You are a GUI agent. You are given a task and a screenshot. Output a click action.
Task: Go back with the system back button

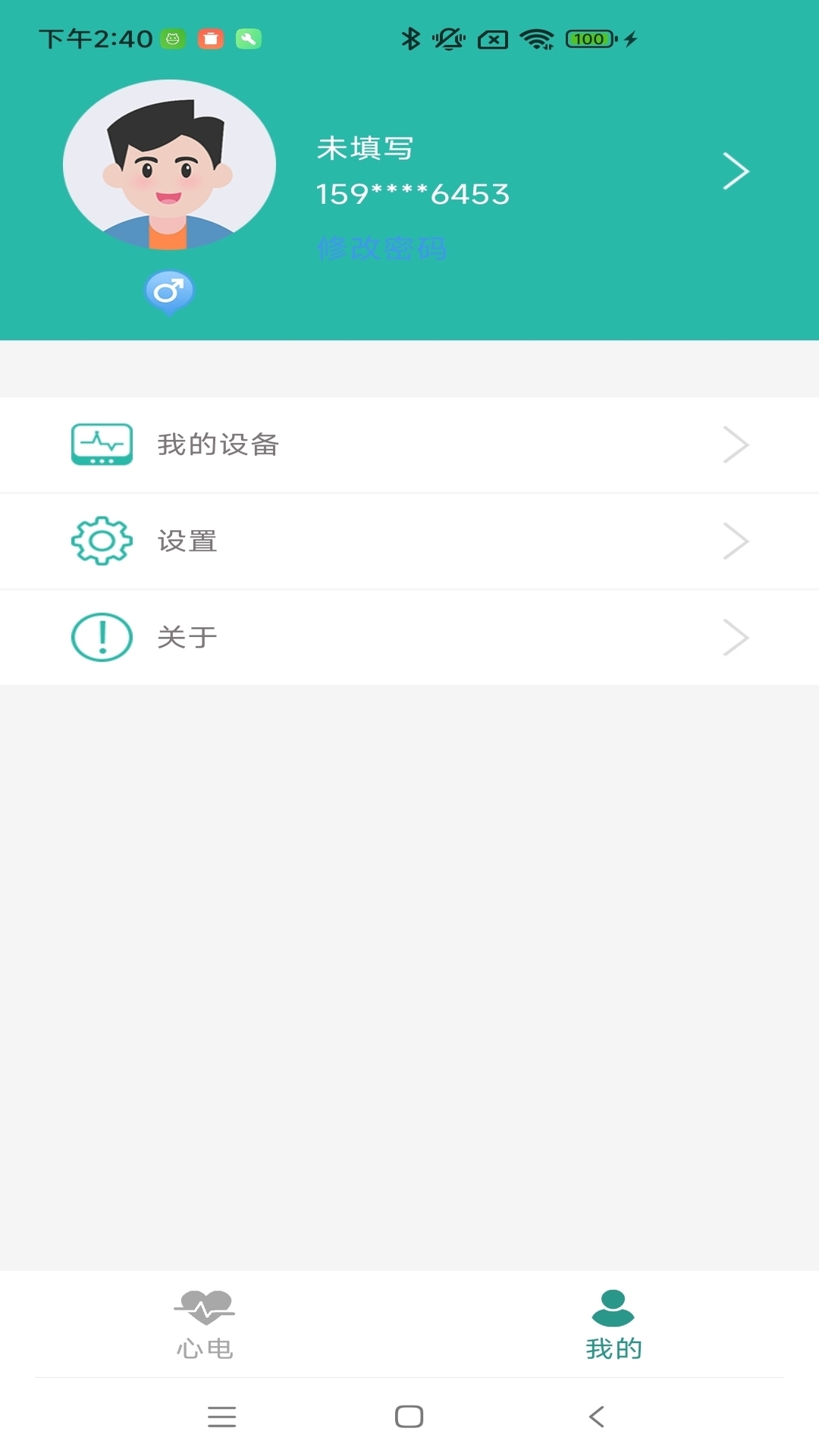click(x=597, y=1416)
